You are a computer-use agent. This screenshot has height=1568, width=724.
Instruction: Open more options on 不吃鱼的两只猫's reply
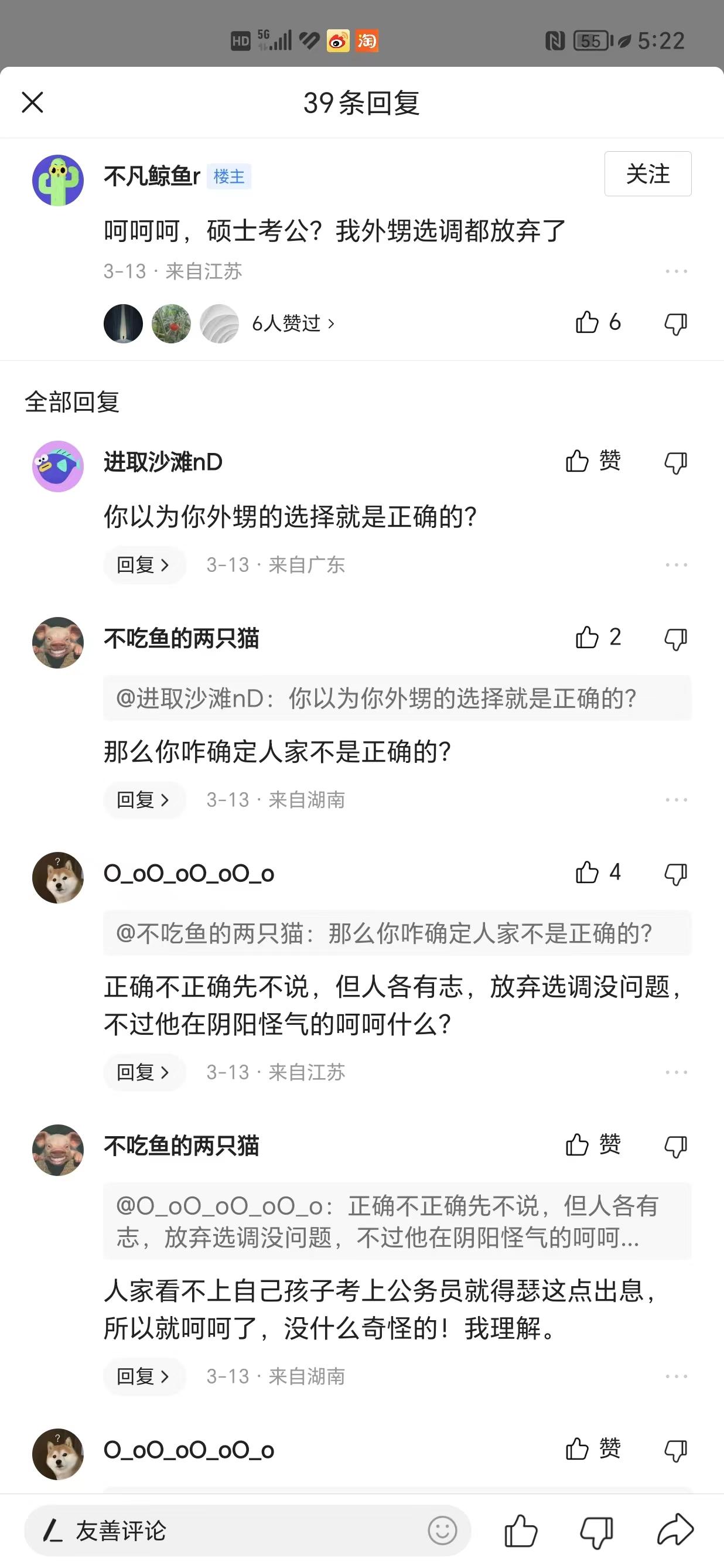[x=675, y=800]
